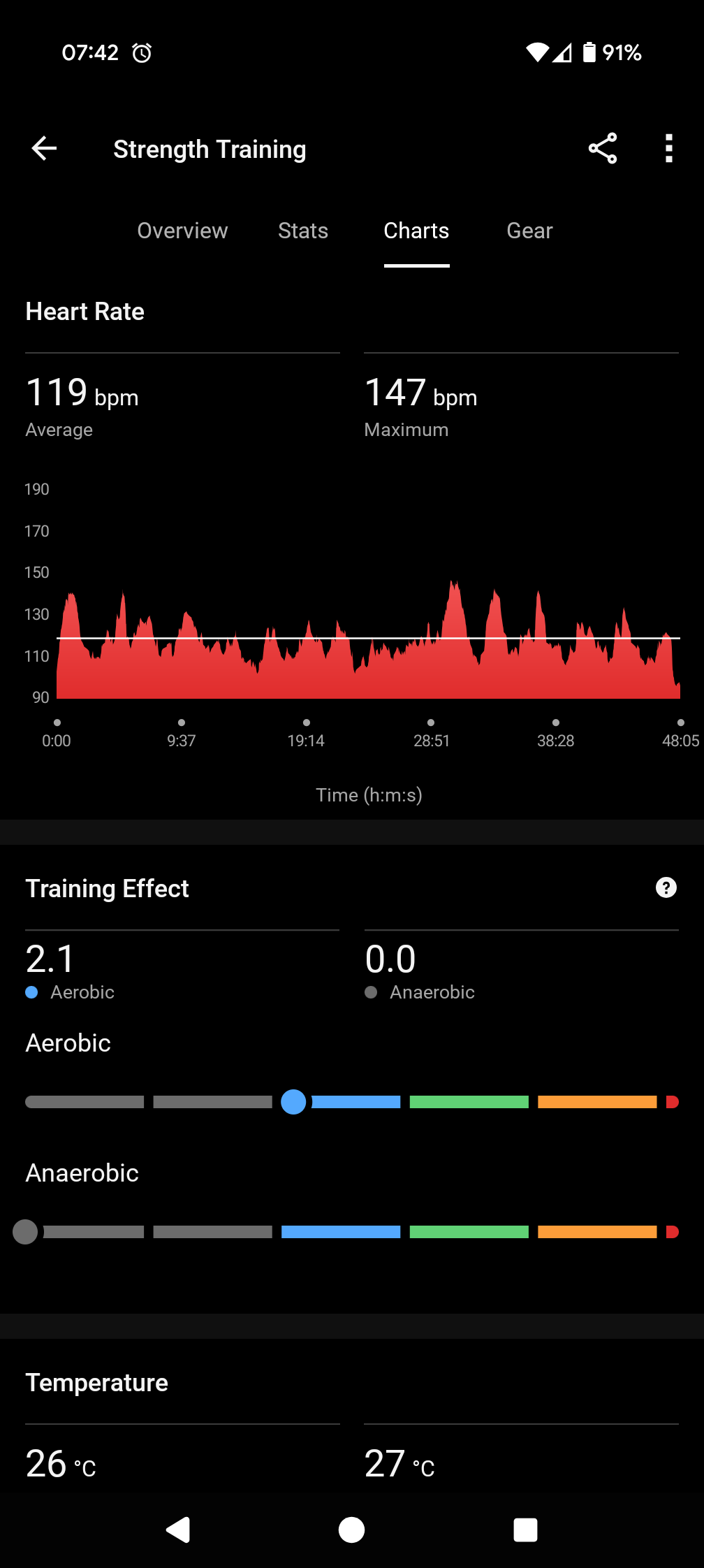Open the overflow menu
Viewport: 704px width, 1568px height.
click(669, 148)
